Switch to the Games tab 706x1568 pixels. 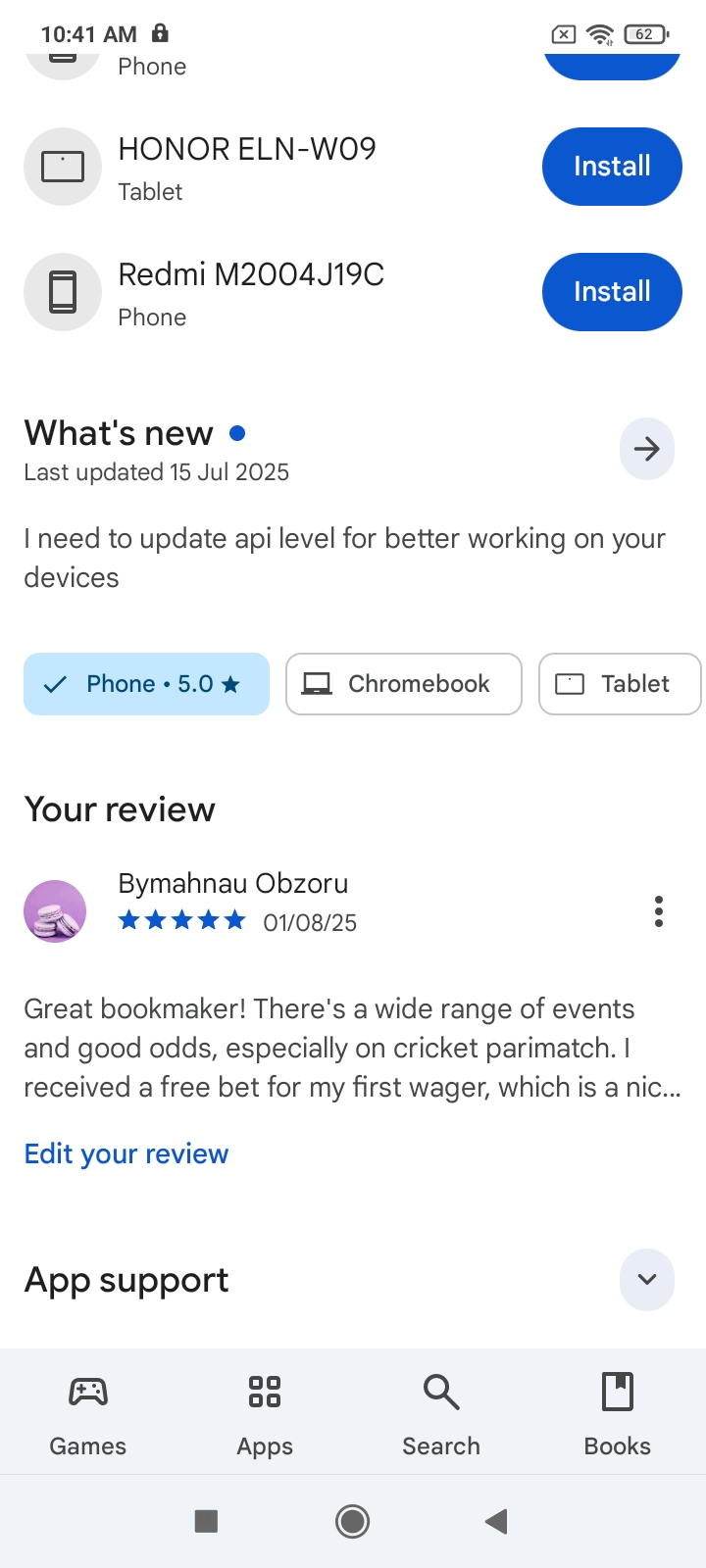88,1412
